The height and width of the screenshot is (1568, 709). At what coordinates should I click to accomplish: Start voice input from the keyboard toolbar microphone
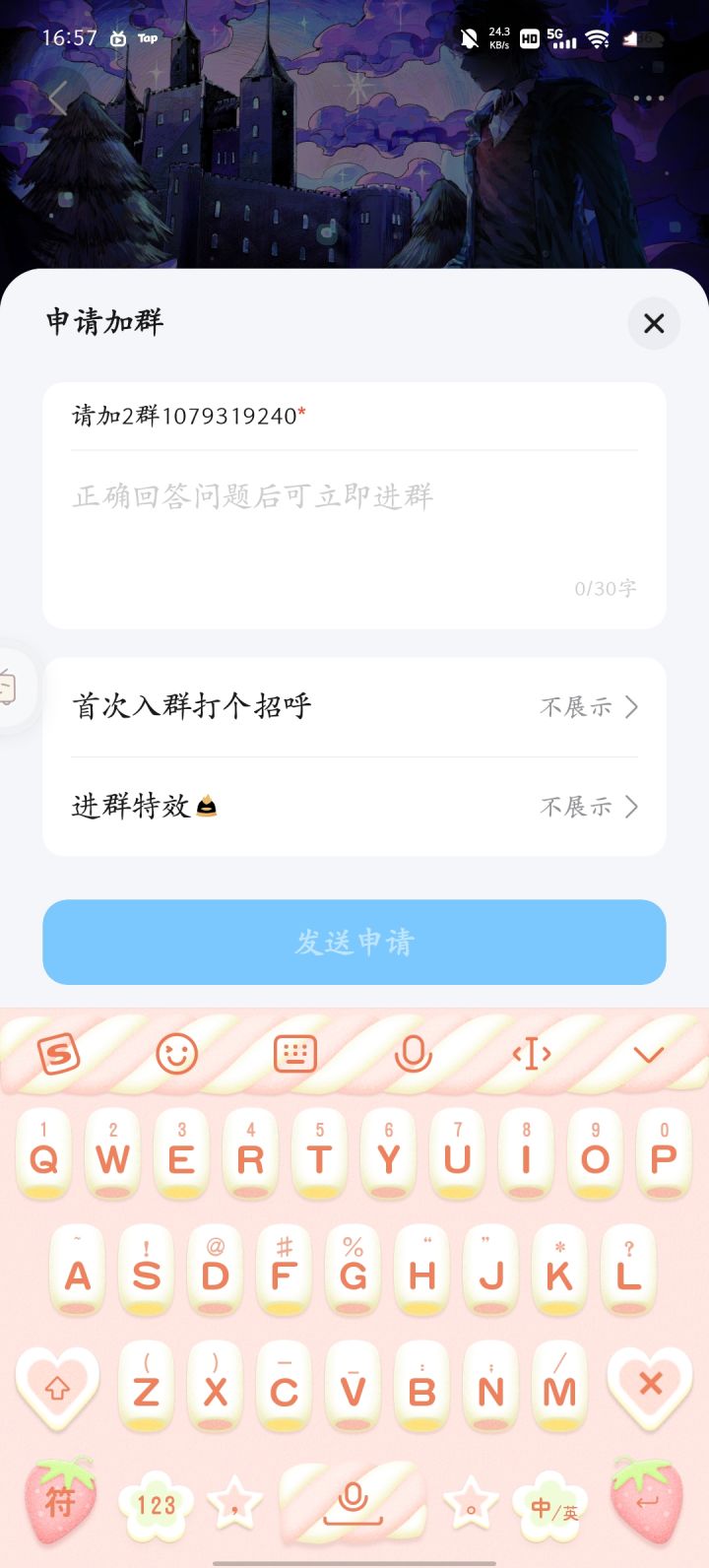pos(414,1054)
